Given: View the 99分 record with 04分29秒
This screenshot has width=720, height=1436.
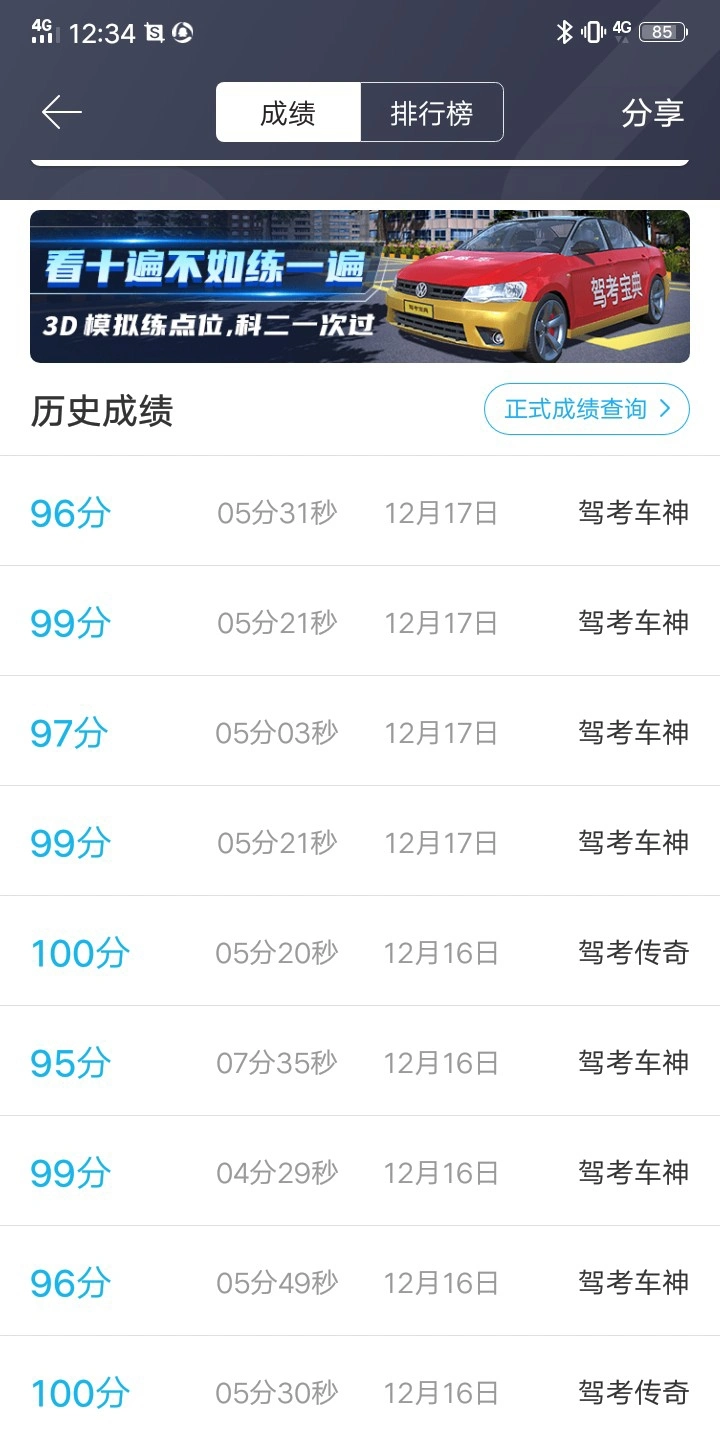Looking at the screenshot, I should (x=360, y=1172).
